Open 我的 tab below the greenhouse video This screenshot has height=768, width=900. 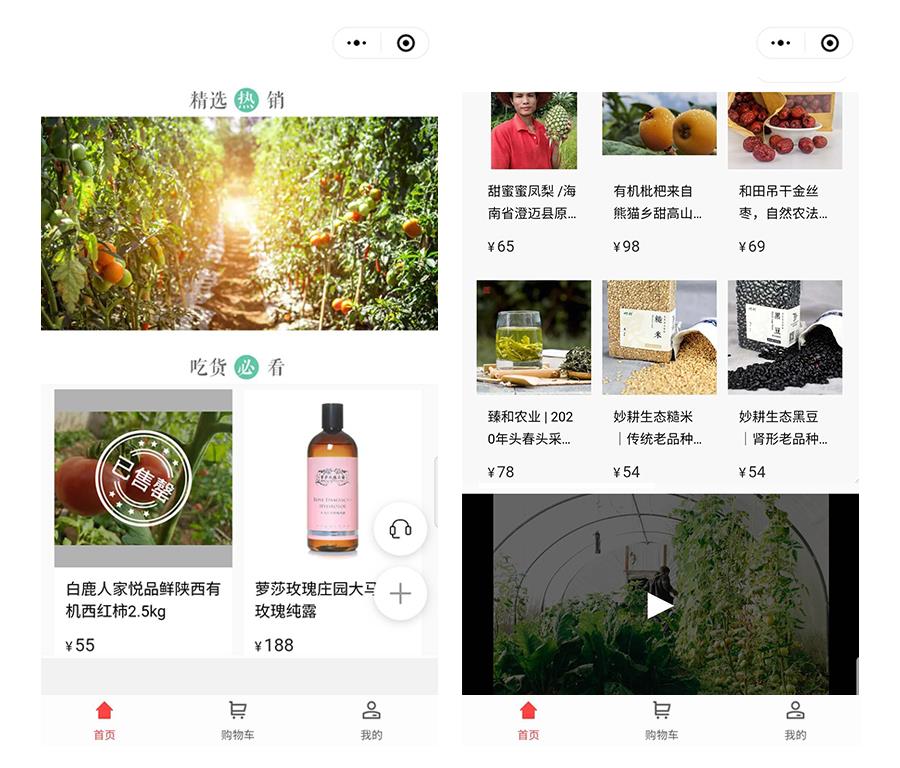pyautogui.click(x=795, y=720)
